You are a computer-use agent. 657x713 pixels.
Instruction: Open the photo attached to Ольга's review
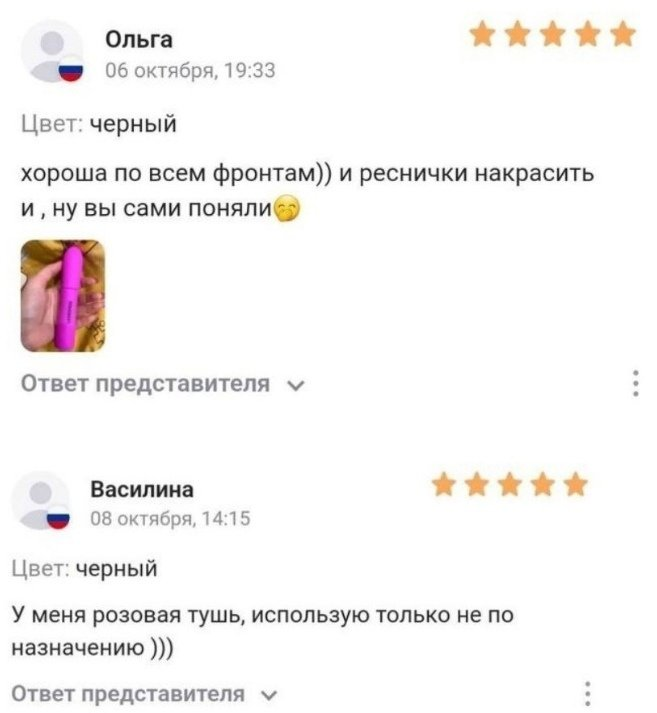pos(63,296)
